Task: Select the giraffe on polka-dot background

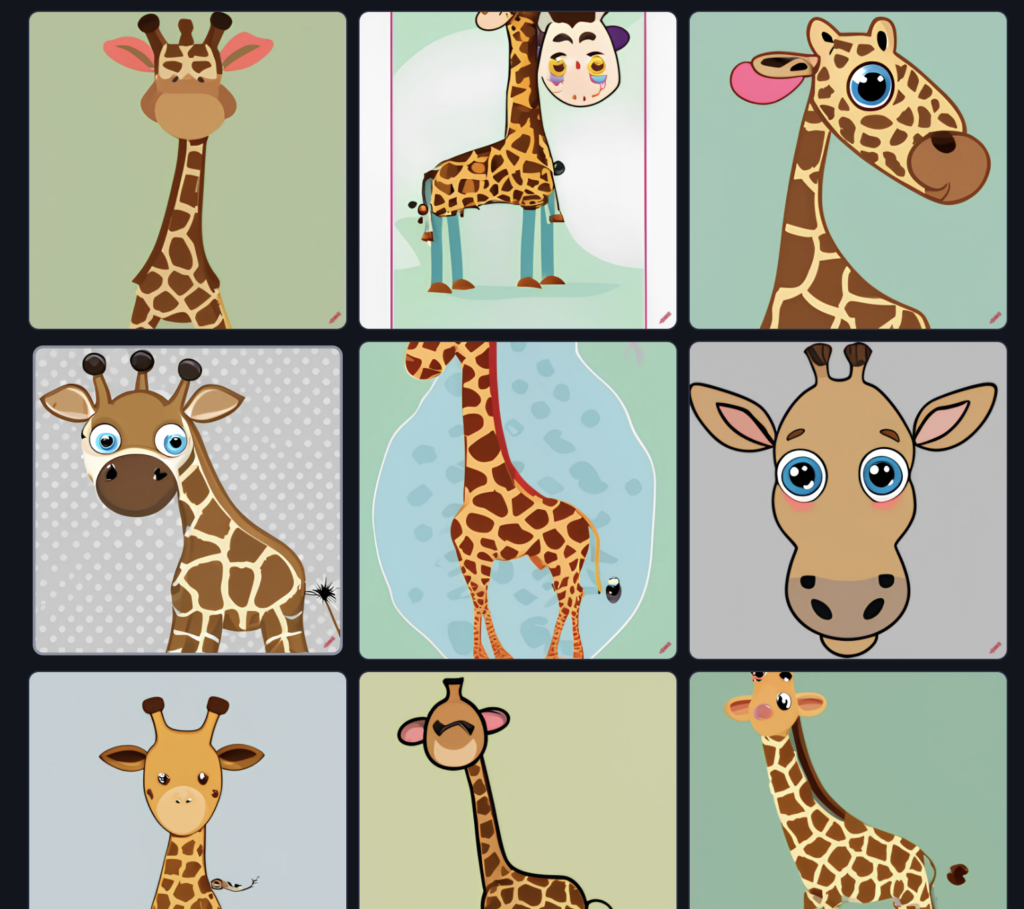Action: click(187, 500)
